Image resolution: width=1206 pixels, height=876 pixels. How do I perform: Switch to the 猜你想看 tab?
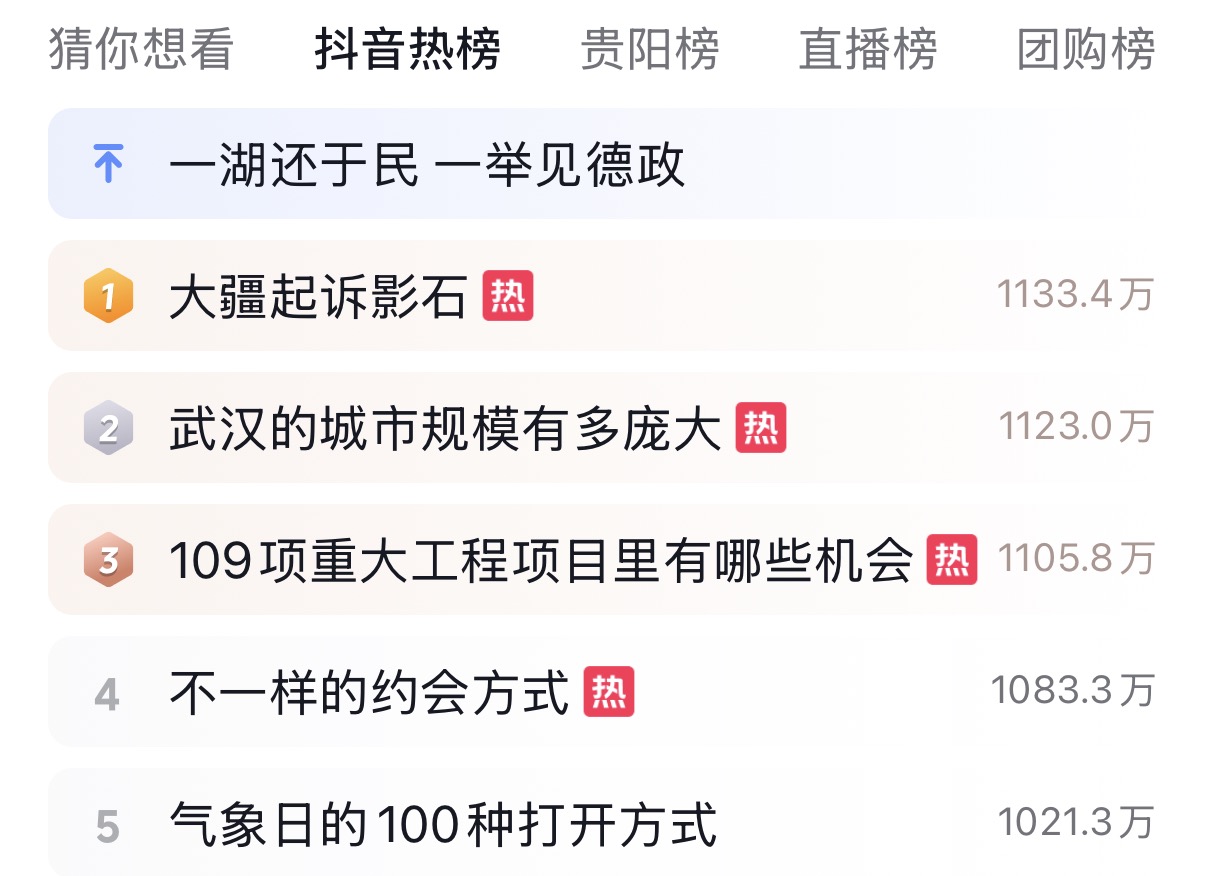point(140,49)
